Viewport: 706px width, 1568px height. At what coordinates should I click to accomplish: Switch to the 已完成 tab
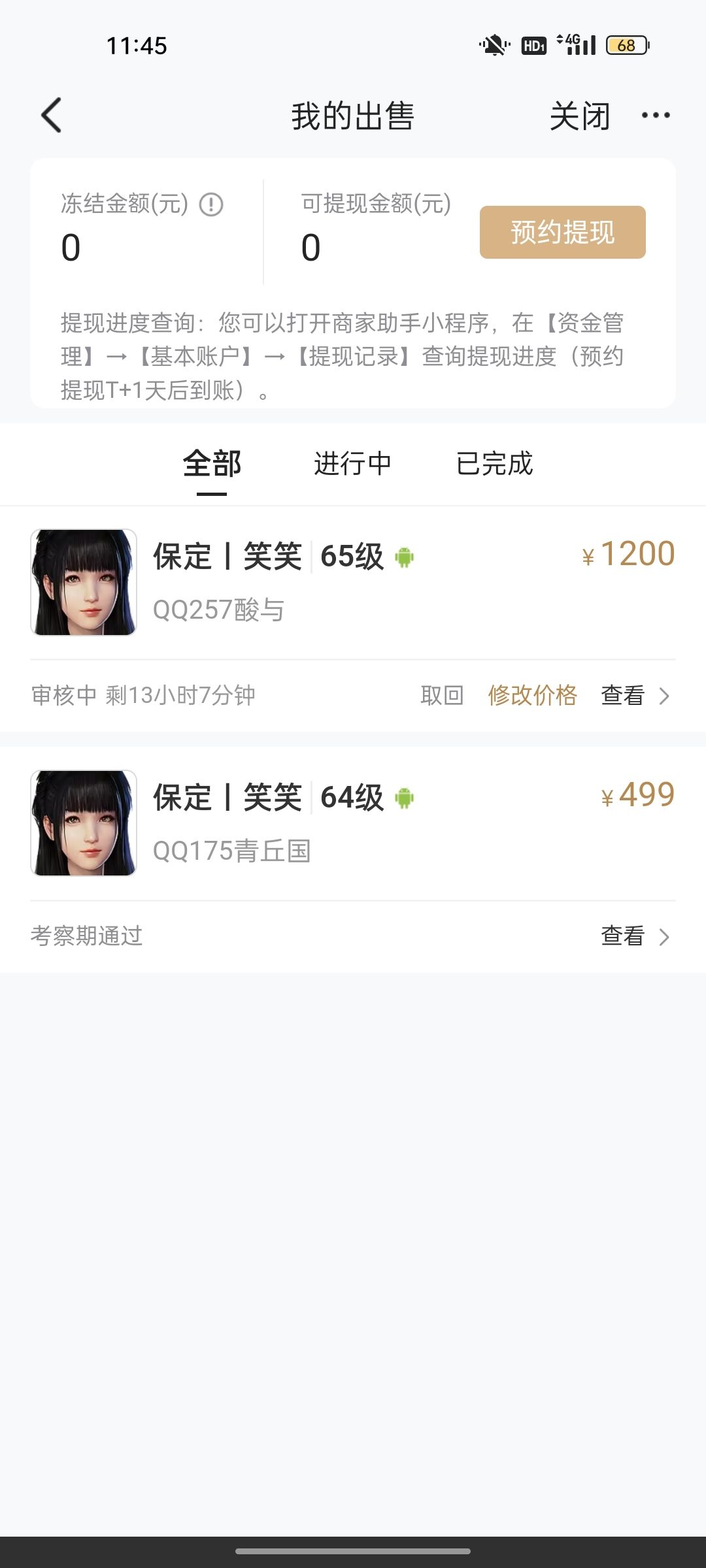tap(494, 465)
